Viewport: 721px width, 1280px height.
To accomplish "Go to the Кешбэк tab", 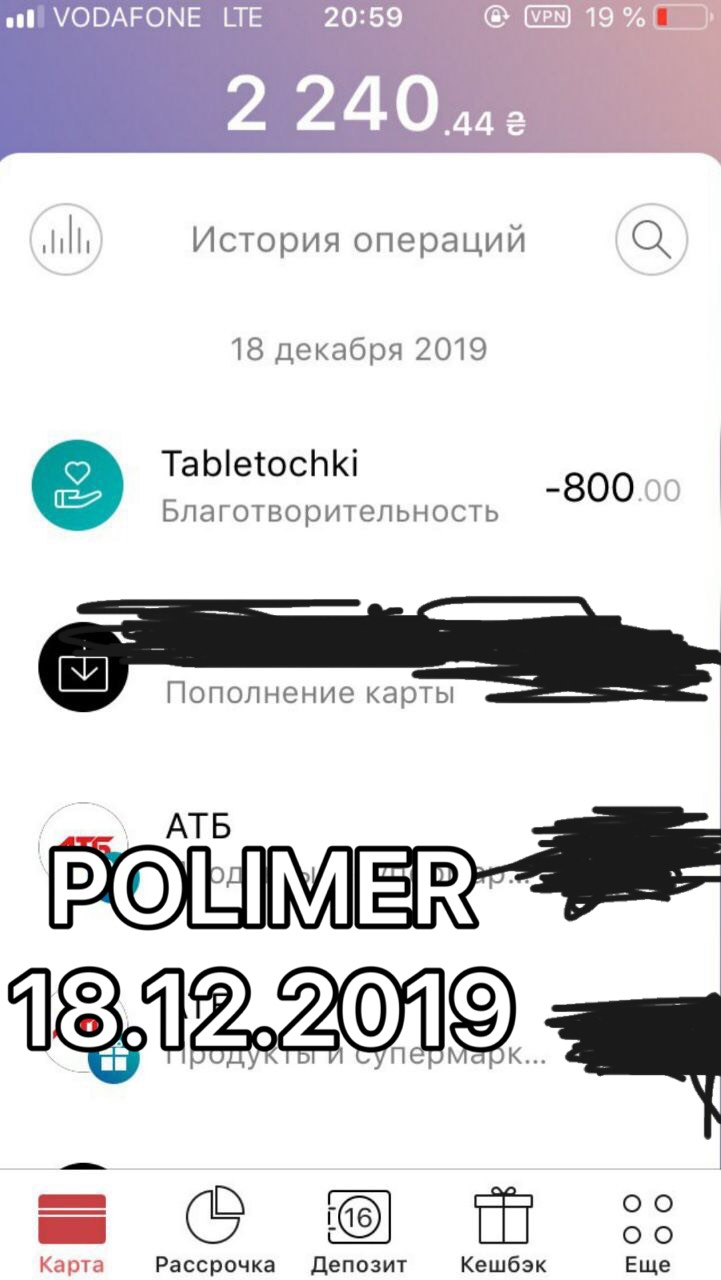I will (x=503, y=1229).
